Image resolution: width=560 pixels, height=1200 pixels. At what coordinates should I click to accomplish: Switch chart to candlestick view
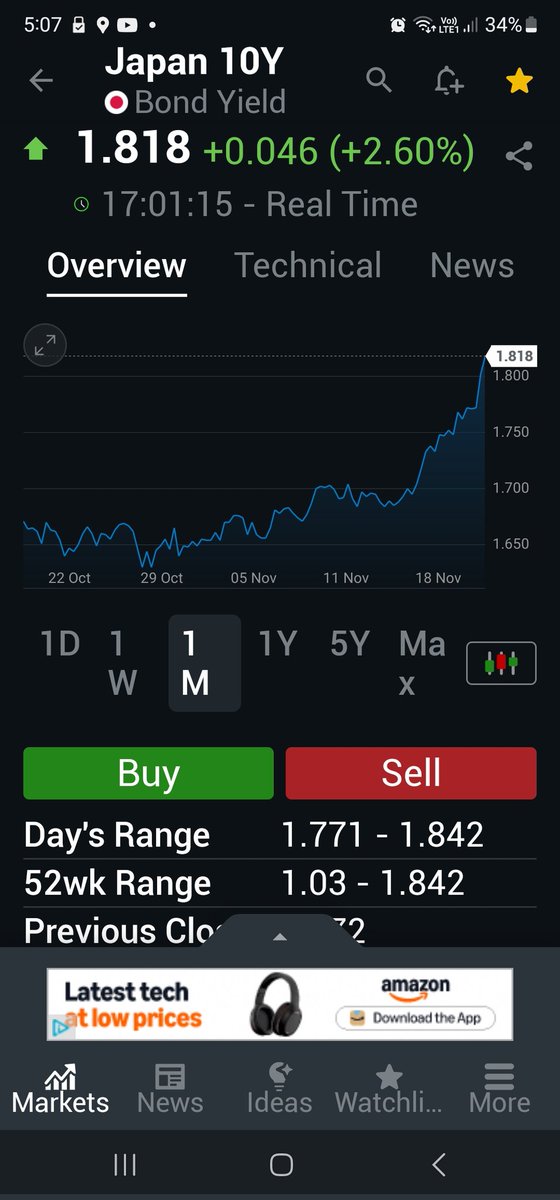[x=501, y=662]
